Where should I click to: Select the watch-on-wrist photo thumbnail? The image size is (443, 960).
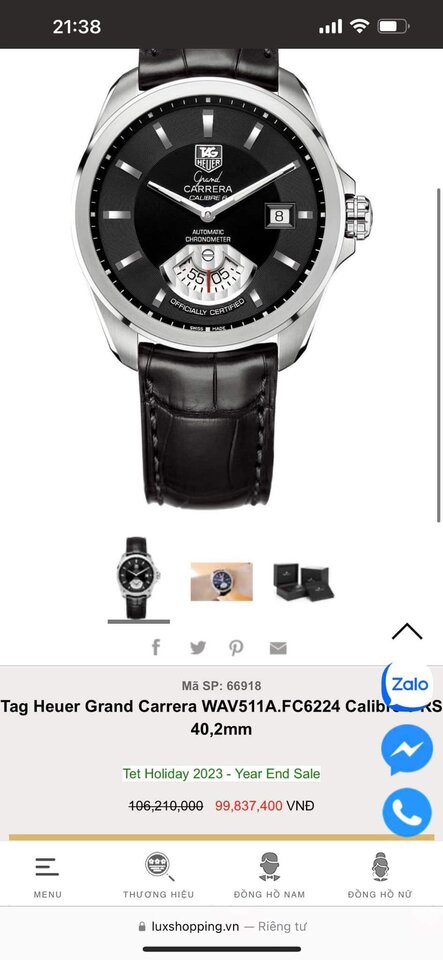(222, 581)
